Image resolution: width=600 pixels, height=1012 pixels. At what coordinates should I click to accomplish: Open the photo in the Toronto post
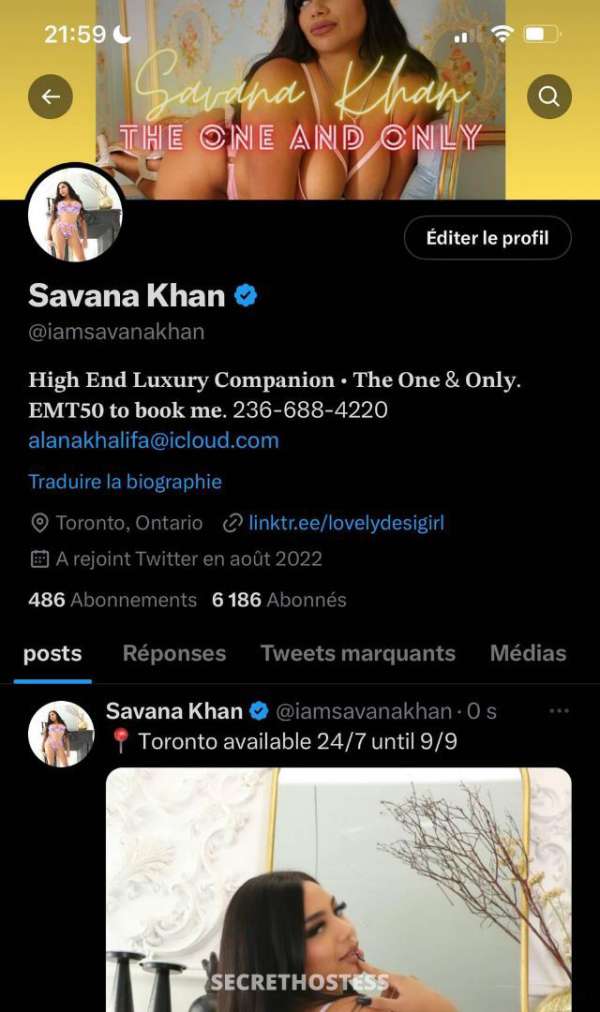tap(338, 890)
